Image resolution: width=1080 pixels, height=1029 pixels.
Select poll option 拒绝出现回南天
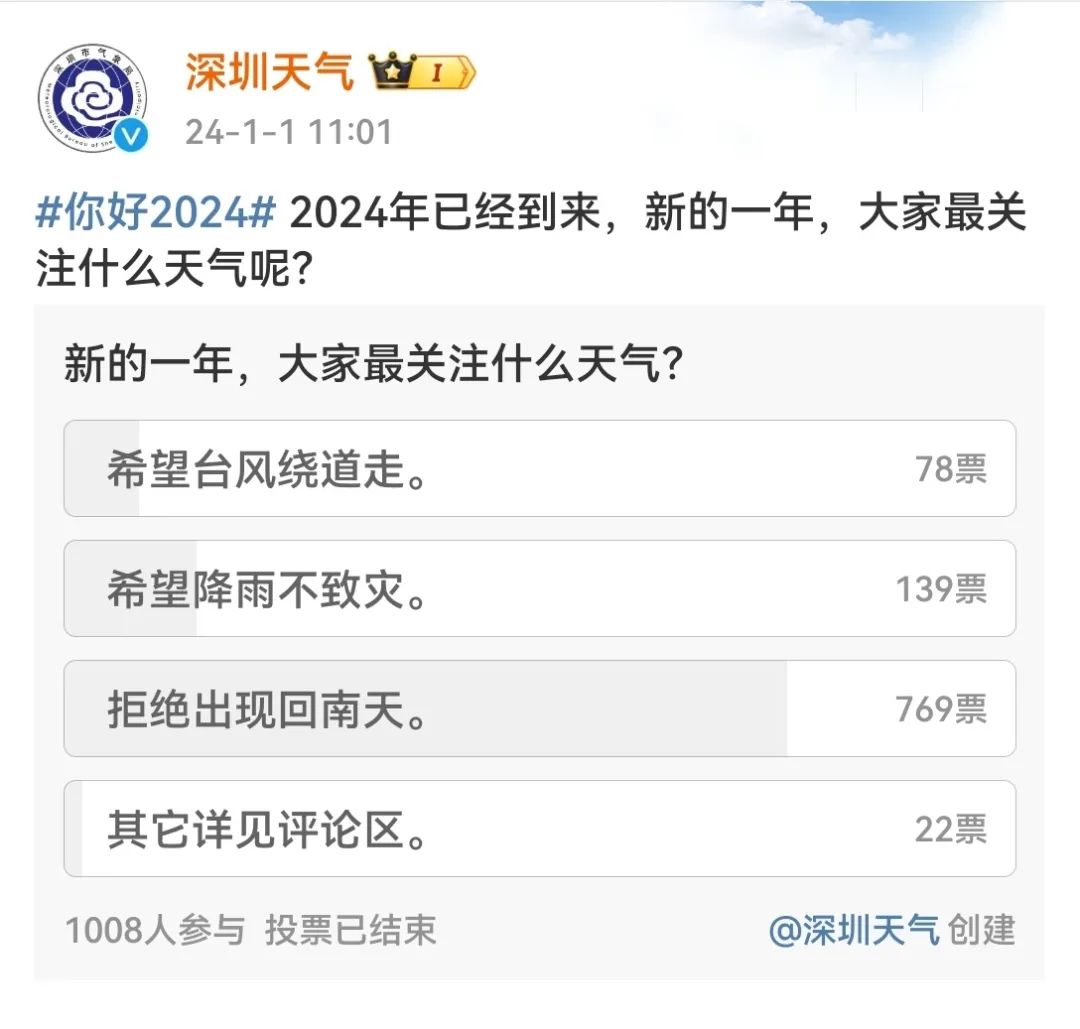539,709
